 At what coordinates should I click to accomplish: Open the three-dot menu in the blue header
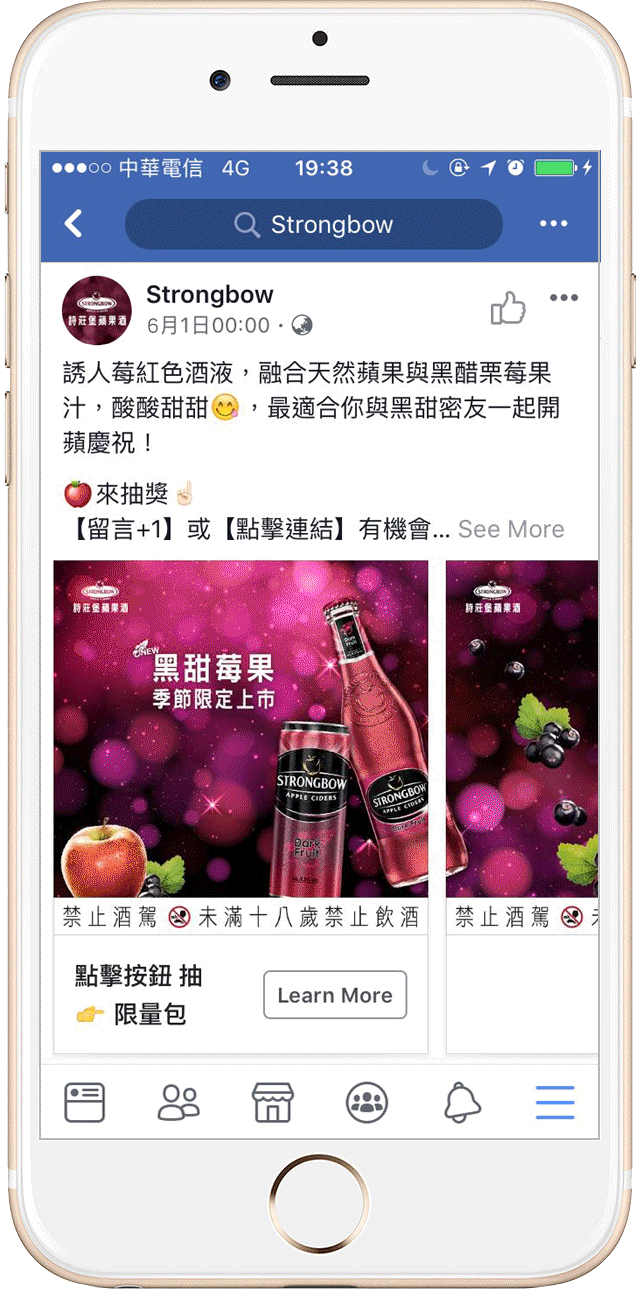click(x=553, y=224)
